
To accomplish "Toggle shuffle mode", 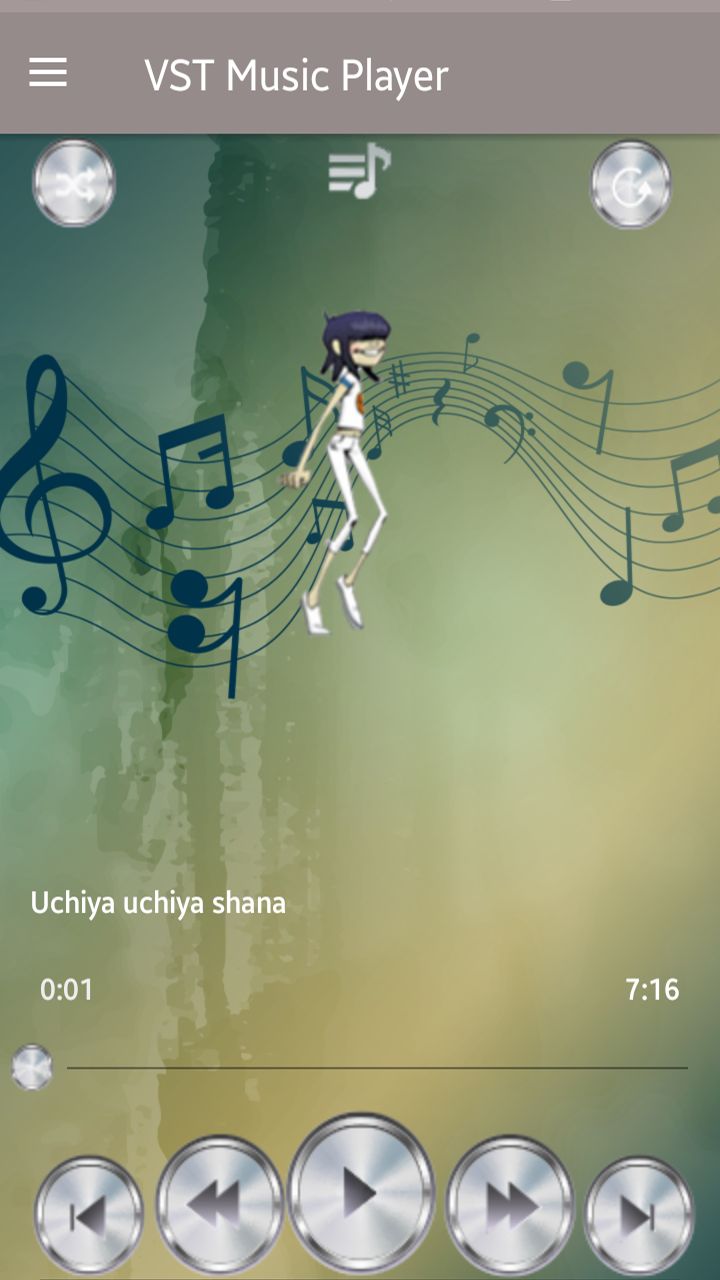I will [74, 184].
